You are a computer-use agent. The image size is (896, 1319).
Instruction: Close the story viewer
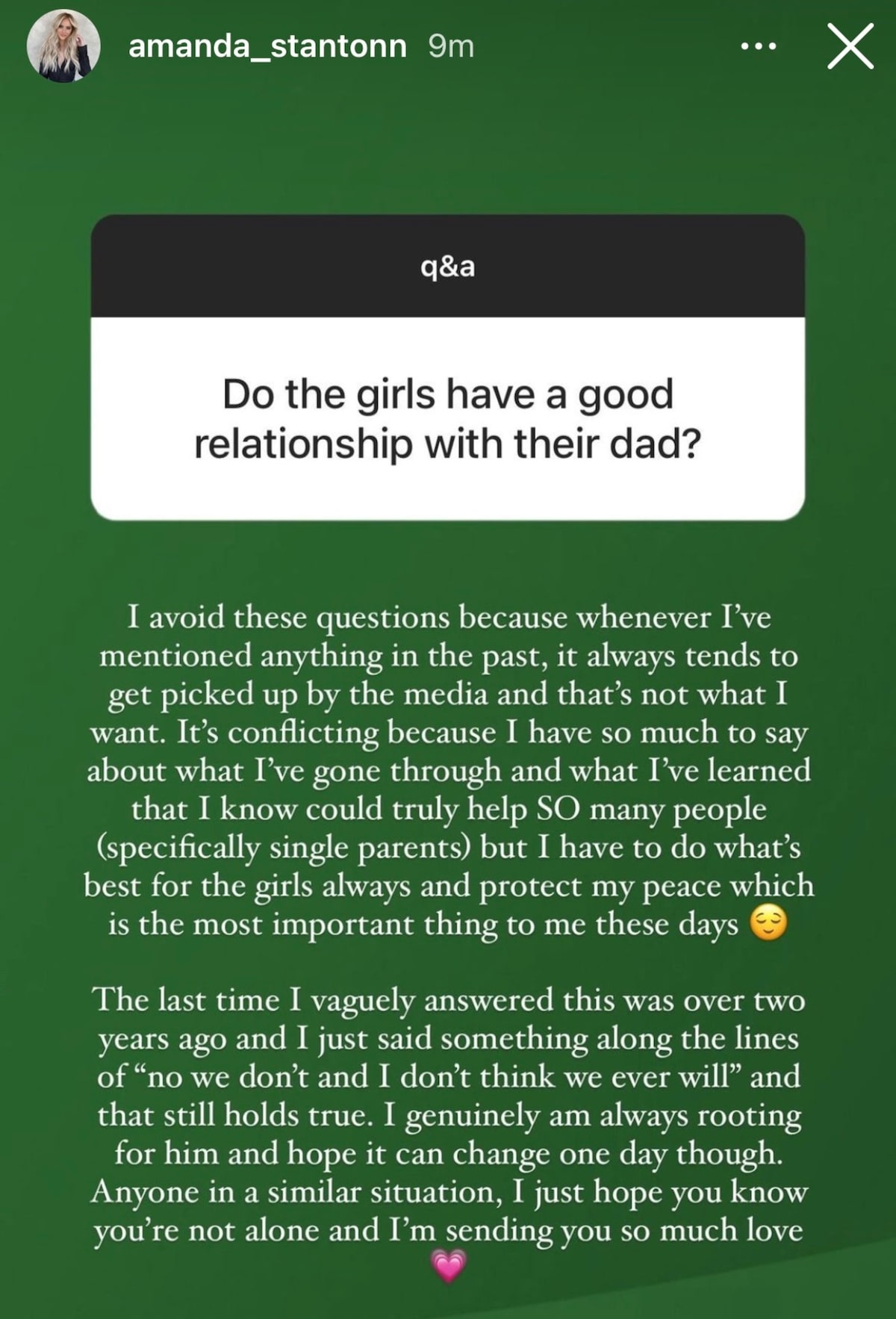coord(850,47)
